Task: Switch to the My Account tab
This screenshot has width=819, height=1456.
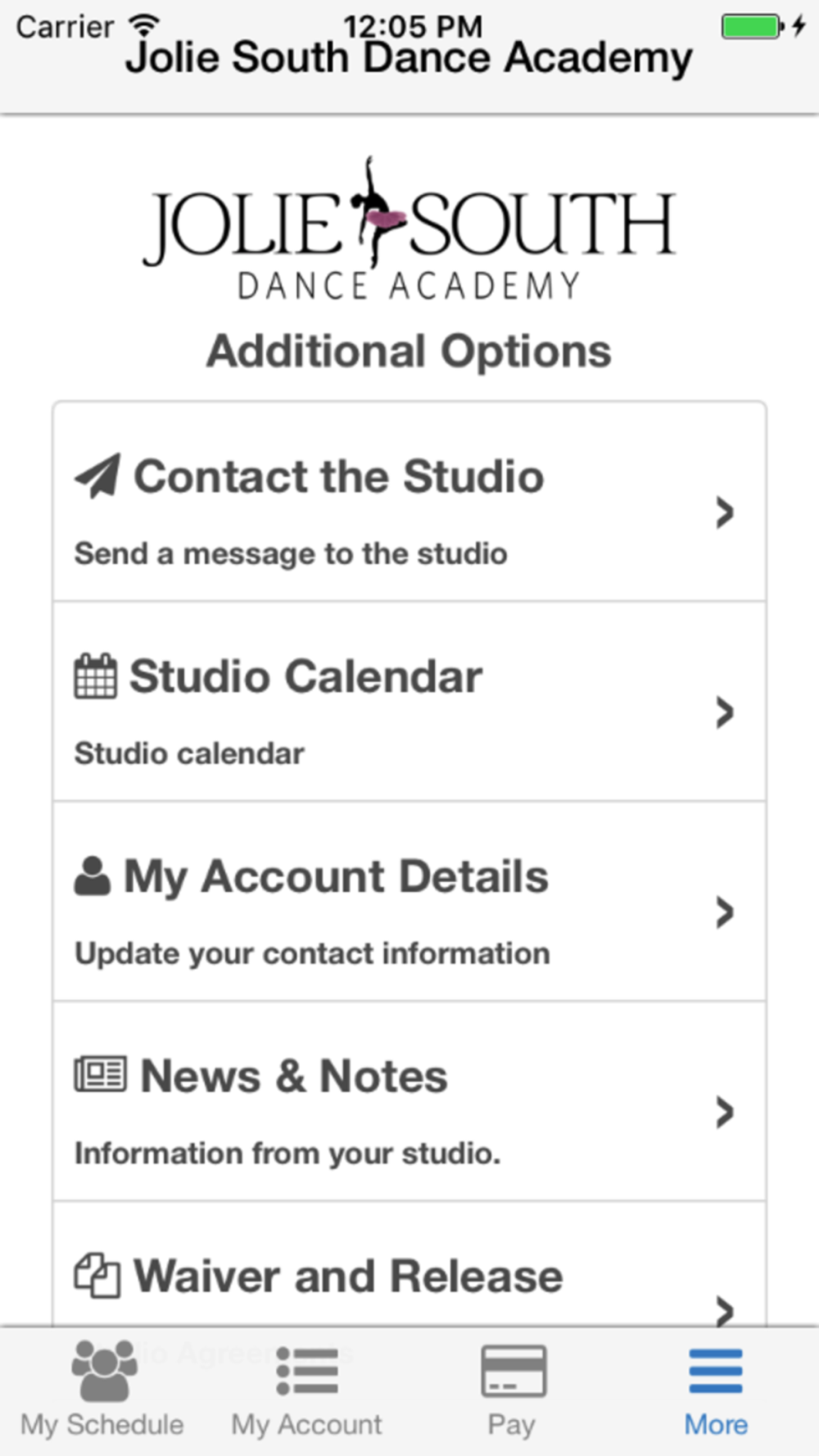Action: tap(307, 1391)
